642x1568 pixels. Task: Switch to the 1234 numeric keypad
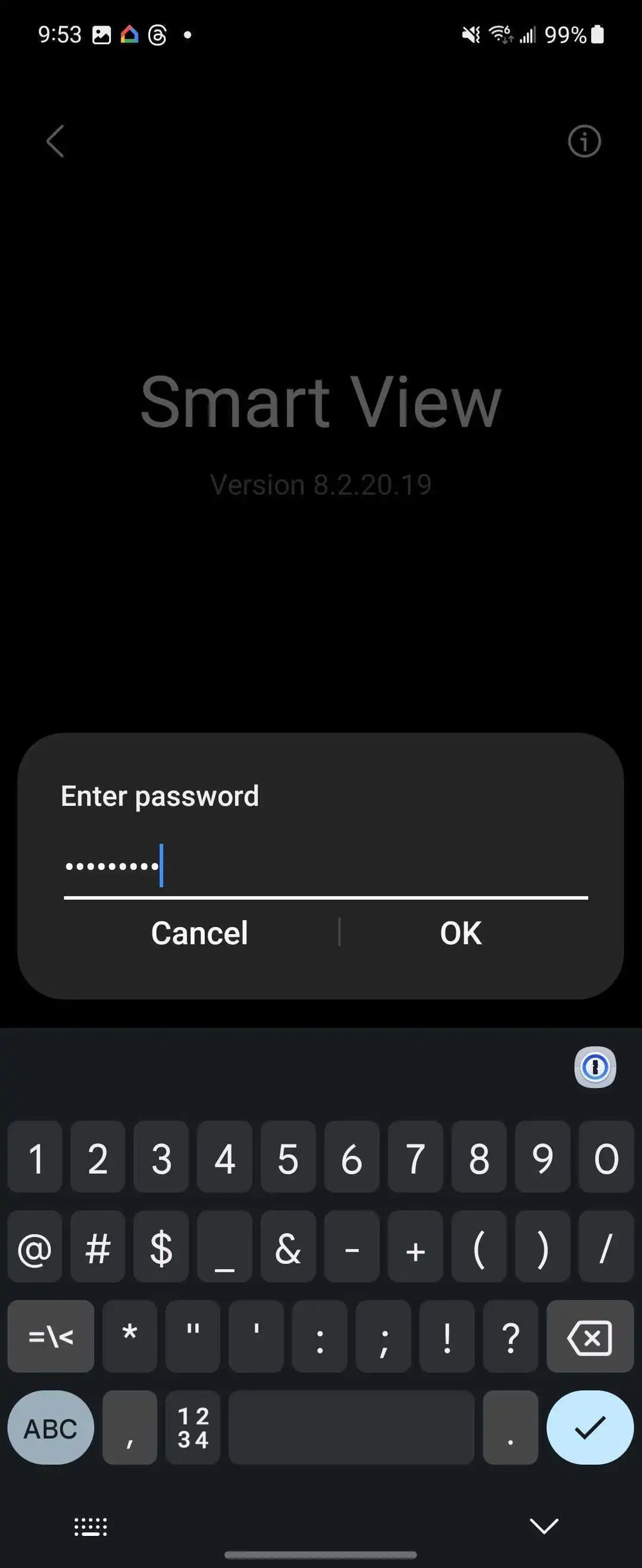[193, 1428]
